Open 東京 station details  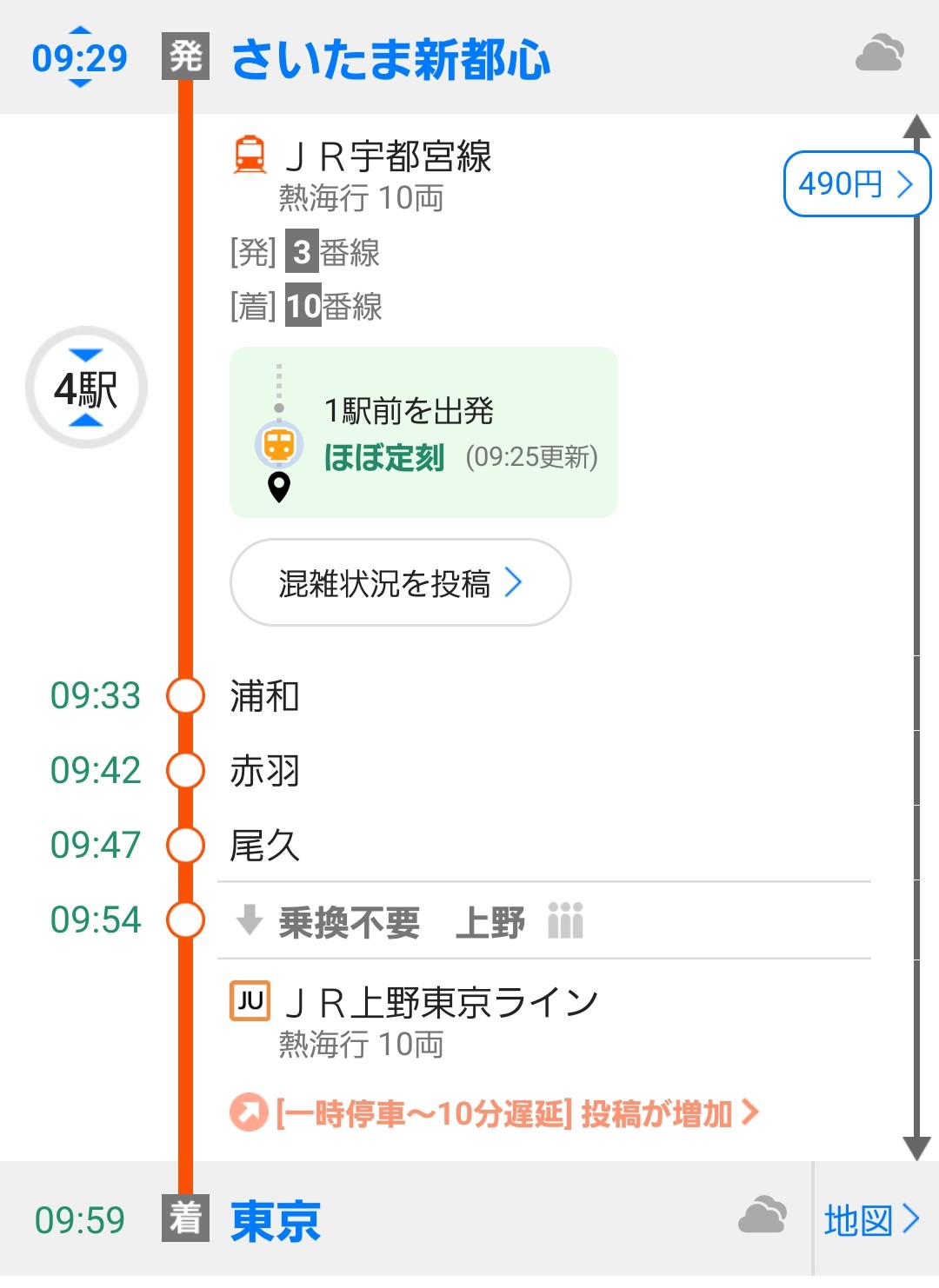[x=276, y=1221]
